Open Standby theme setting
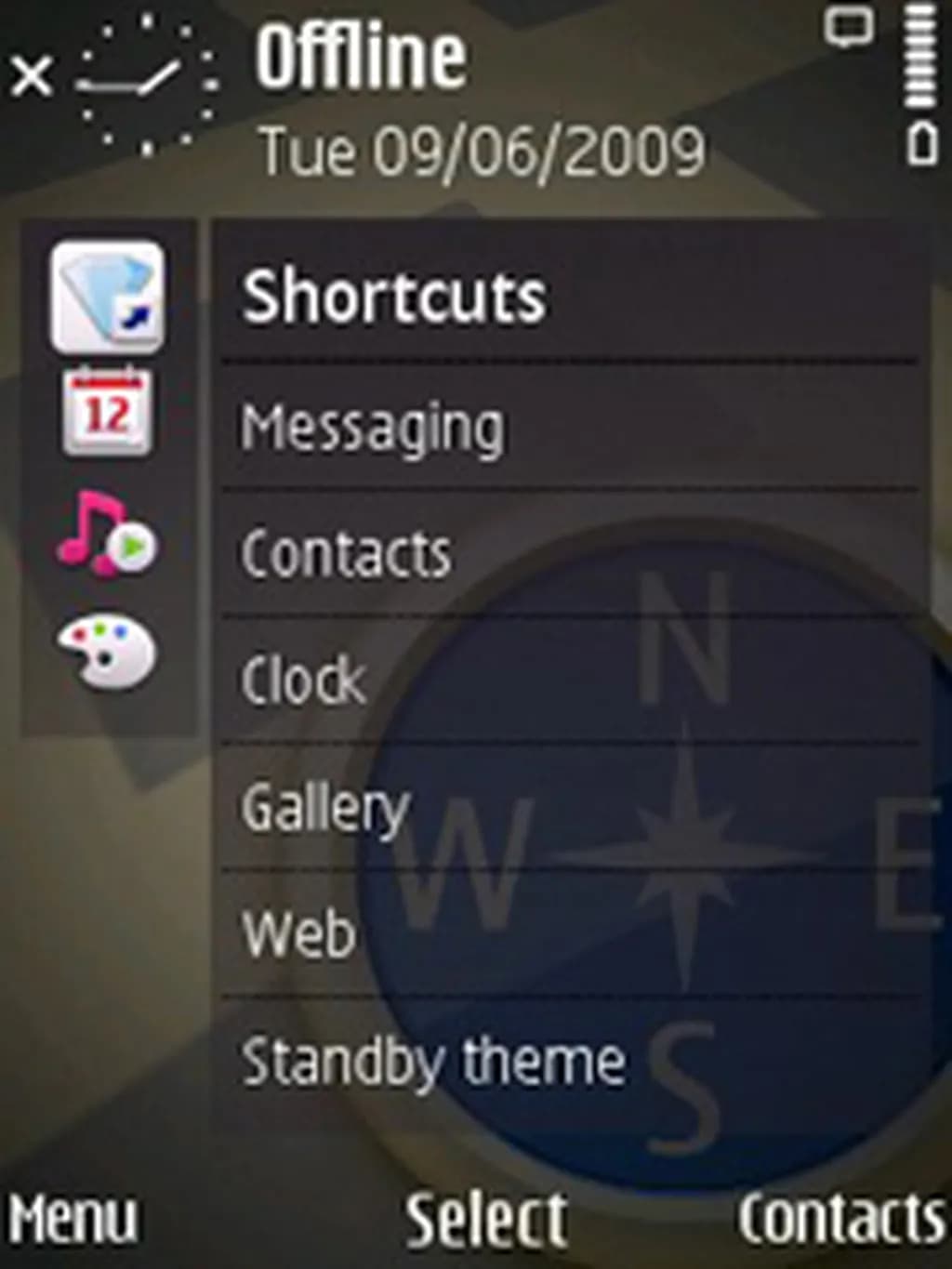Viewport: 952px width, 1269px height. tap(432, 1061)
